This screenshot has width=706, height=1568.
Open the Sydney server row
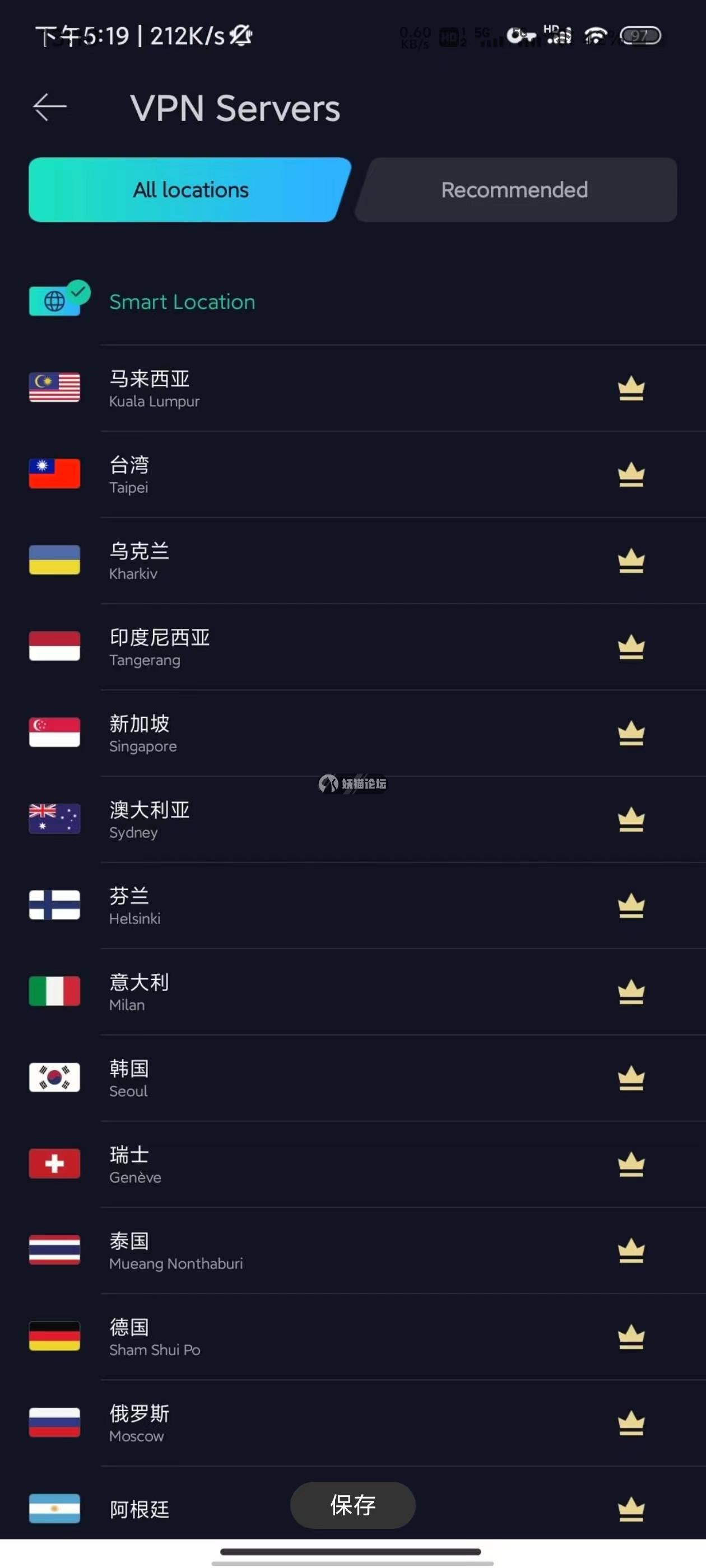(149, 819)
